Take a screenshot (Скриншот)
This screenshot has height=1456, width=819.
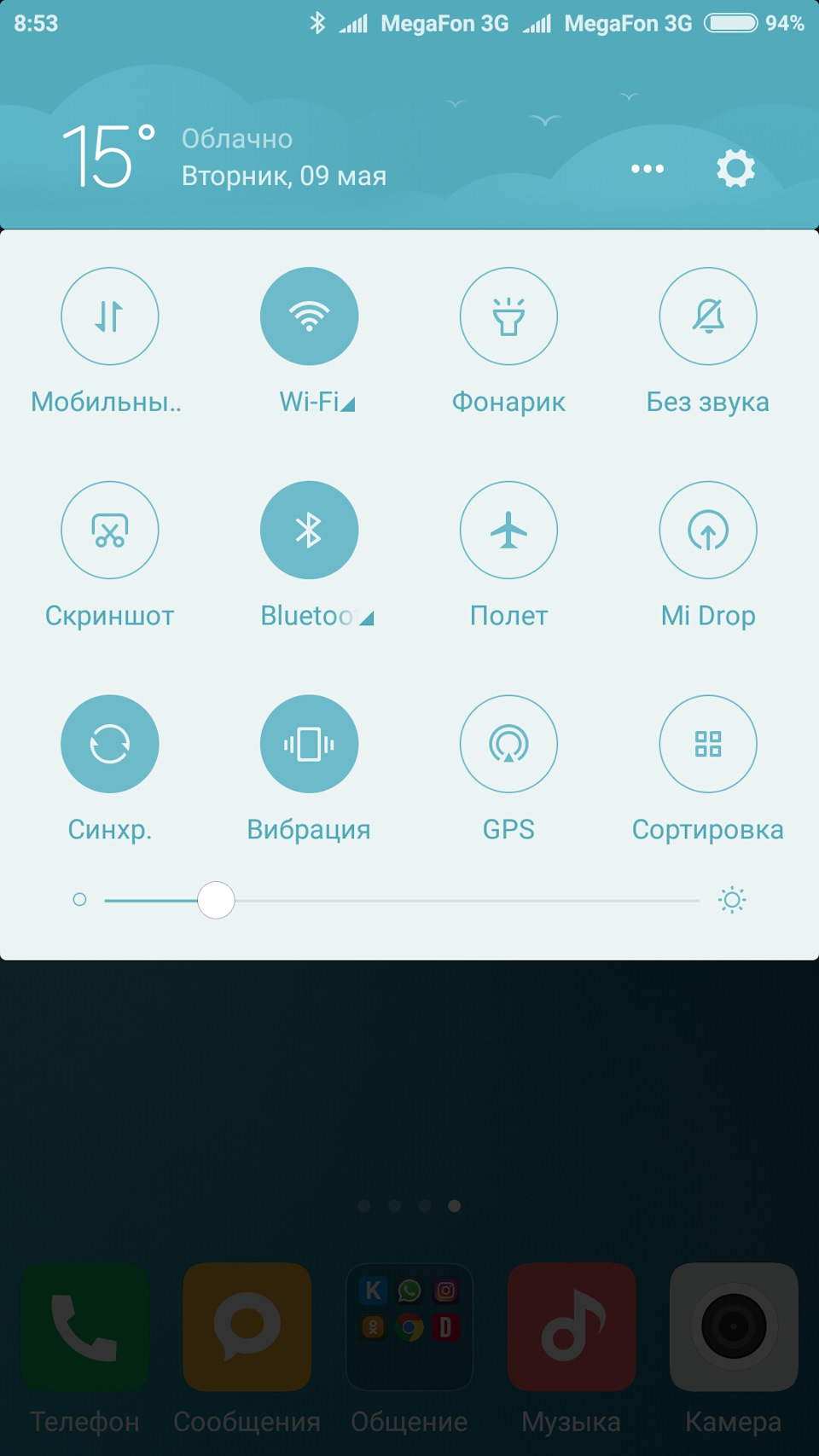(109, 531)
